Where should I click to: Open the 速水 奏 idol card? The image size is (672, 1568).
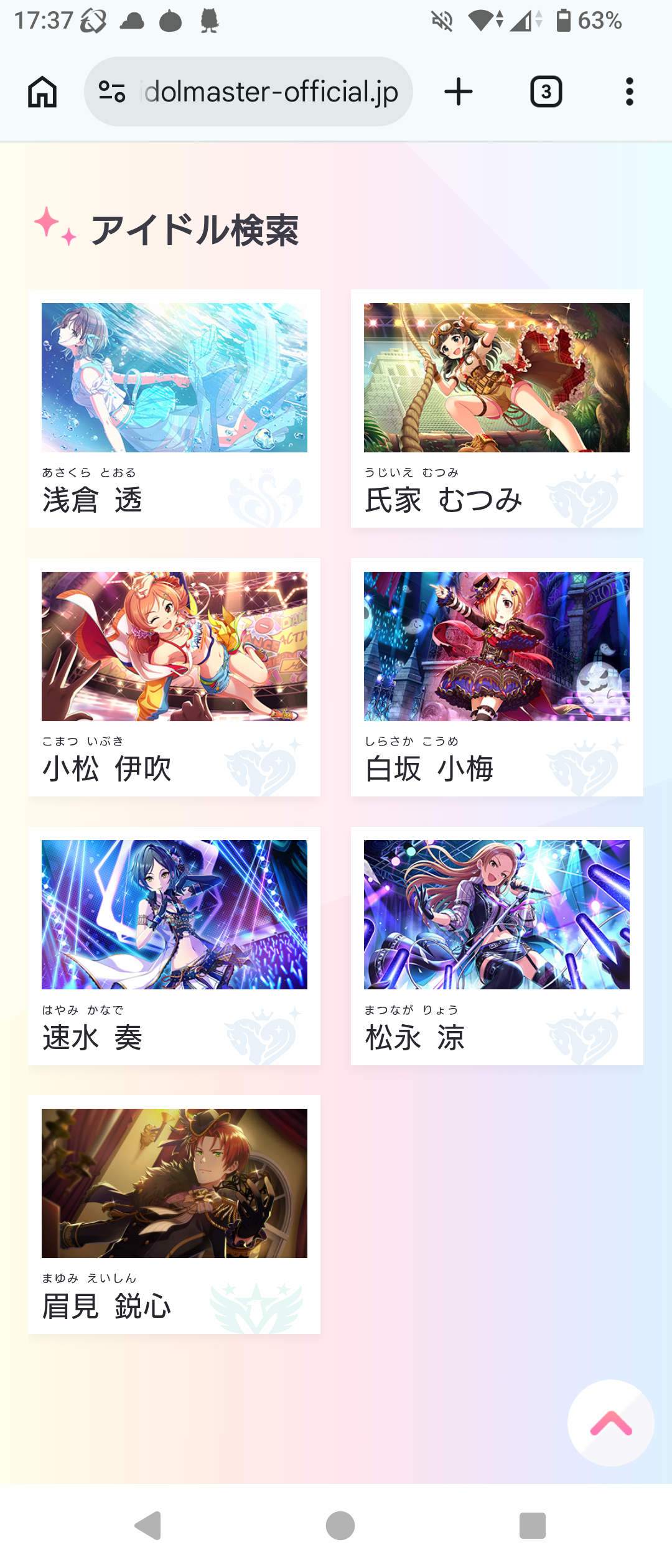174,946
